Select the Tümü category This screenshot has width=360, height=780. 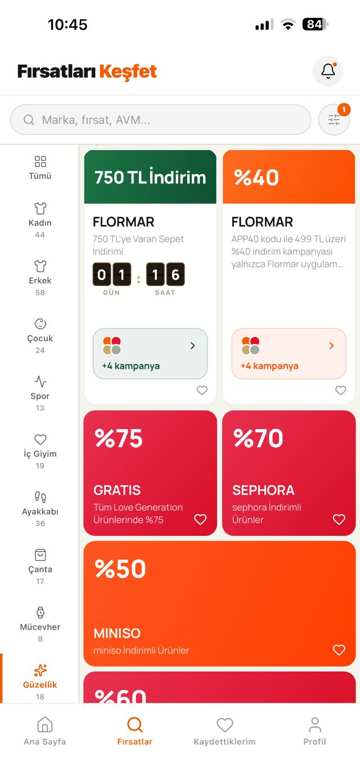40,168
